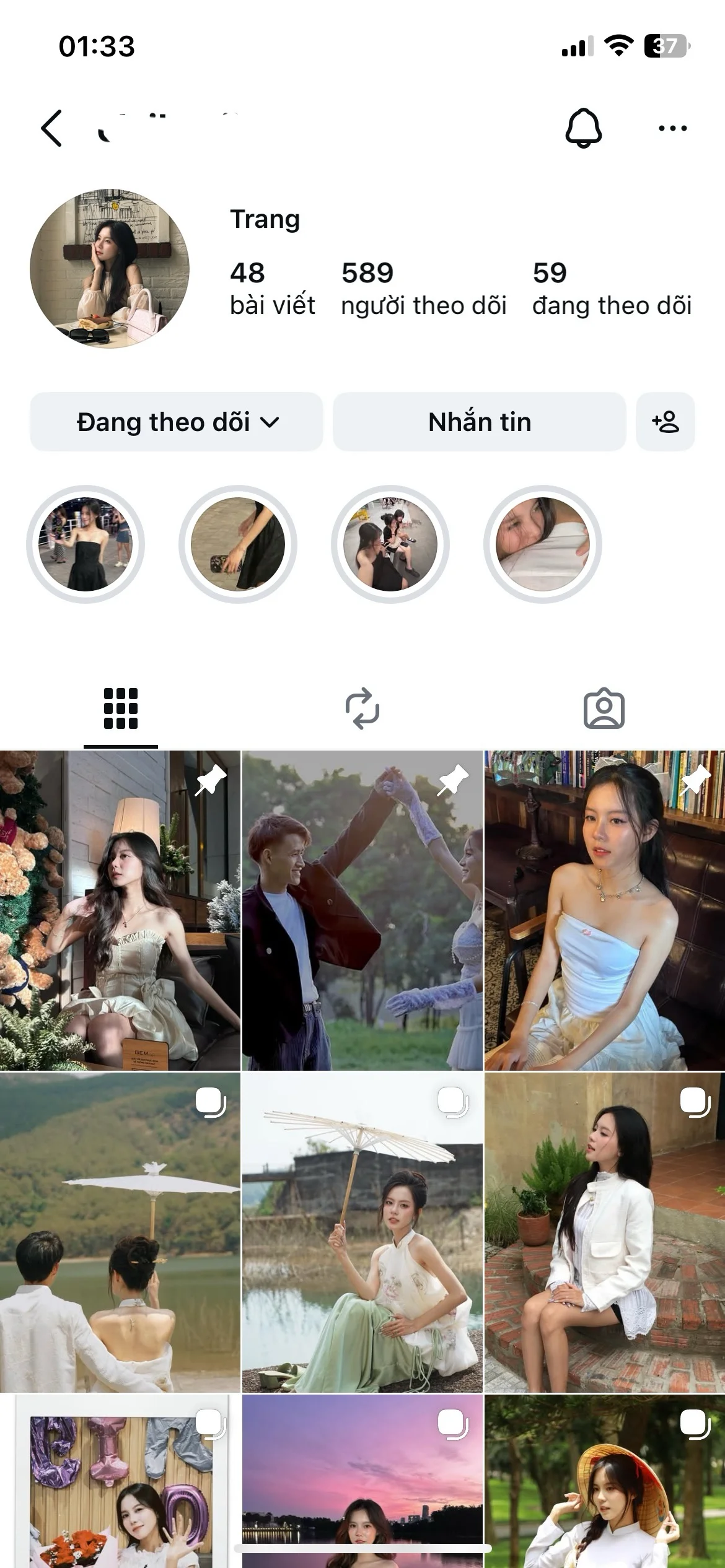Tap the Nhắn tin message button
The height and width of the screenshot is (1568, 725).
point(479,422)
